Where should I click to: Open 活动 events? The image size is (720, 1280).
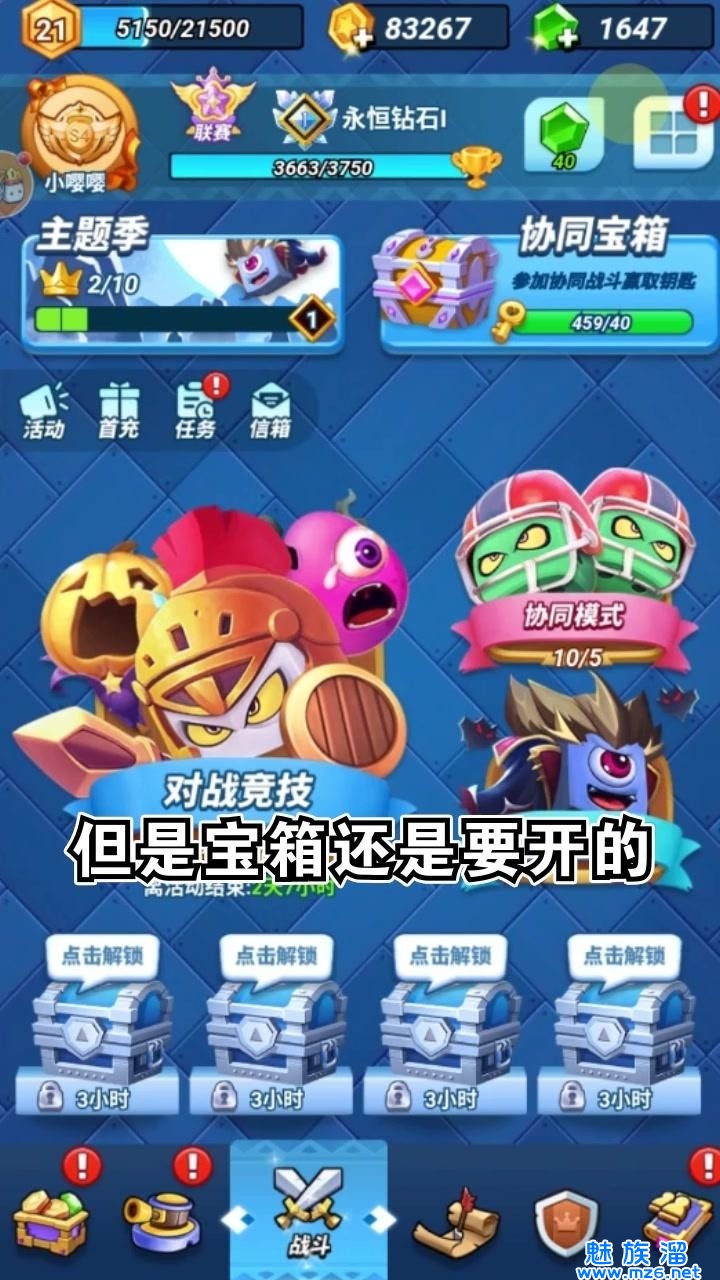44,411
